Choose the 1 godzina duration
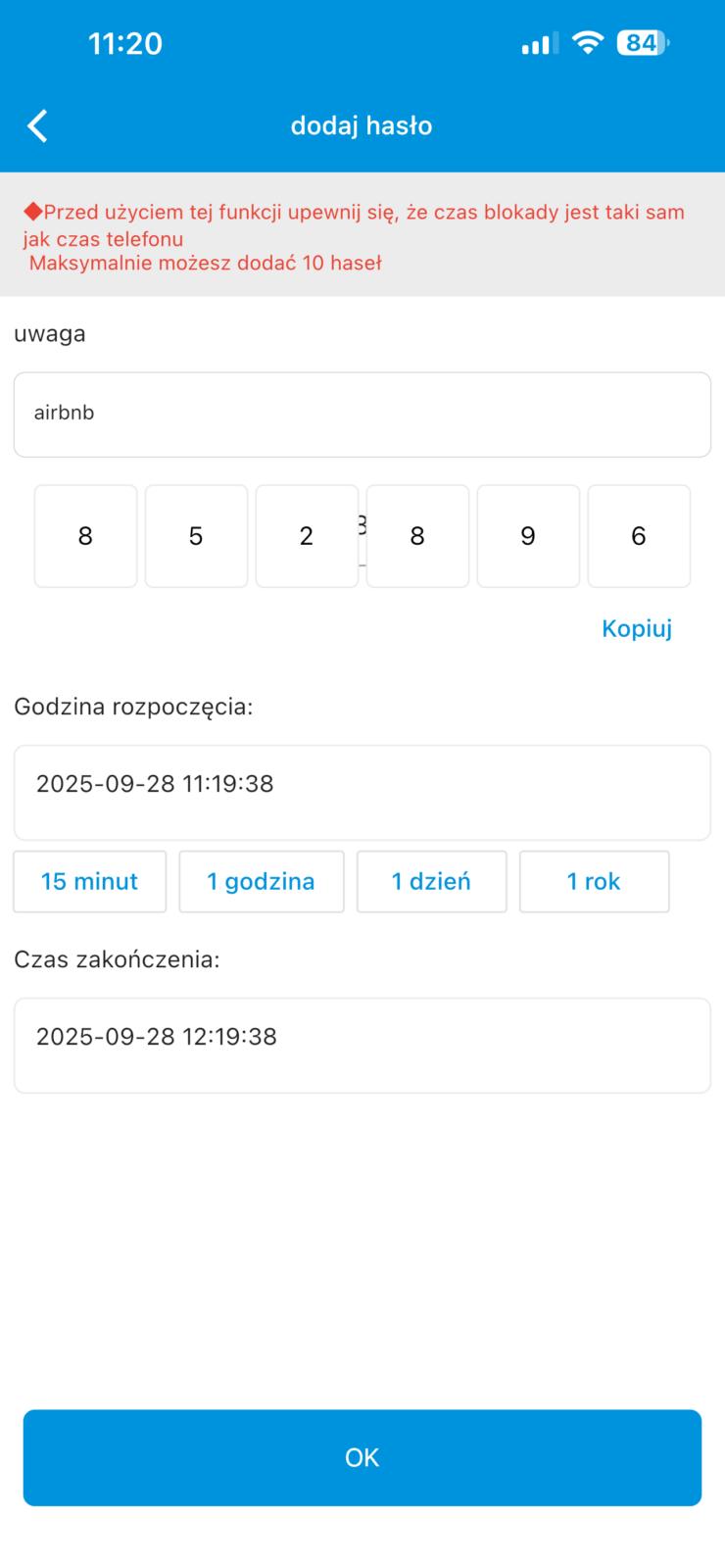The height and width of the screenshot is (1568, 725). tap(261, 881)
